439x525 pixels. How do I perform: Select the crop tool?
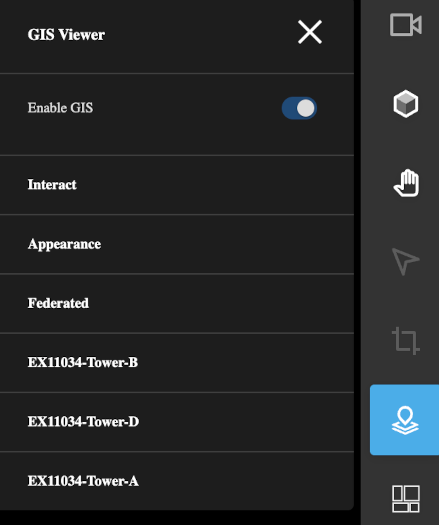pyautogui.click(x=406, y=341)
